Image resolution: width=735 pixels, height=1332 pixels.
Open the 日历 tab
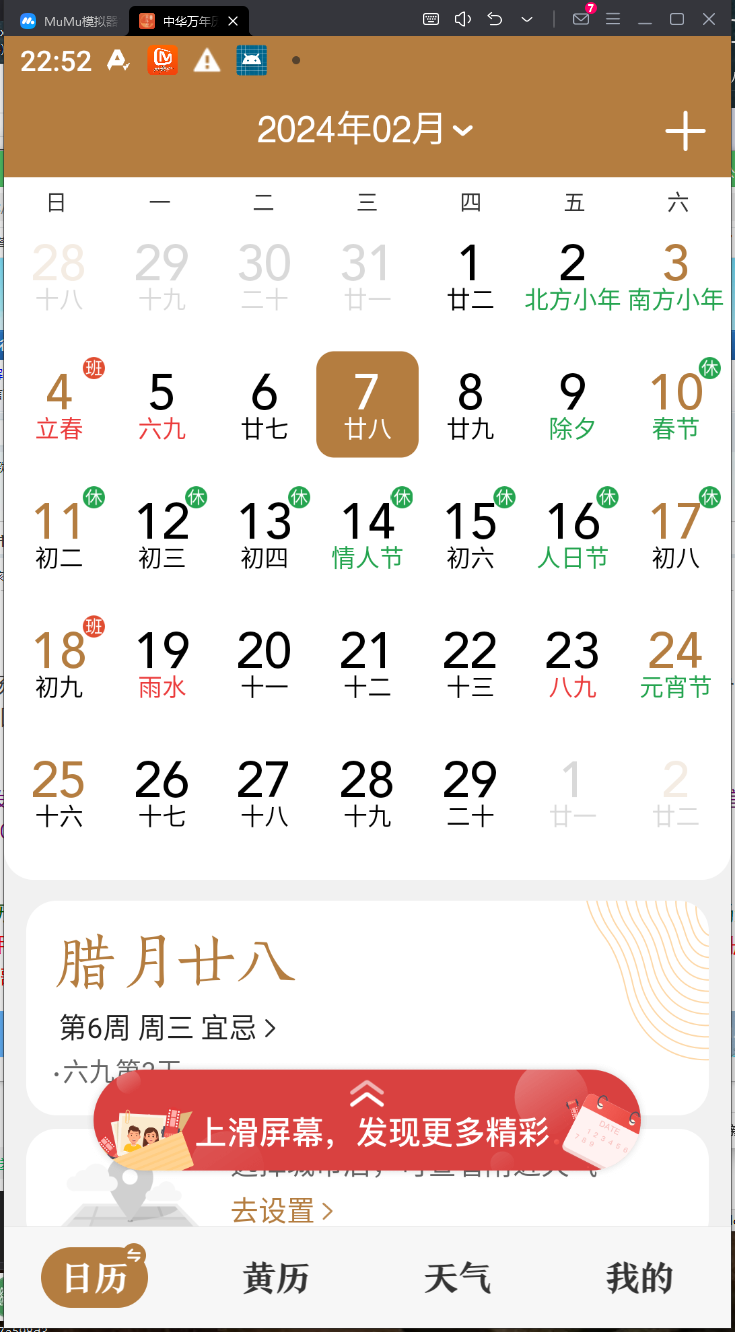[x=95, y=1278]
